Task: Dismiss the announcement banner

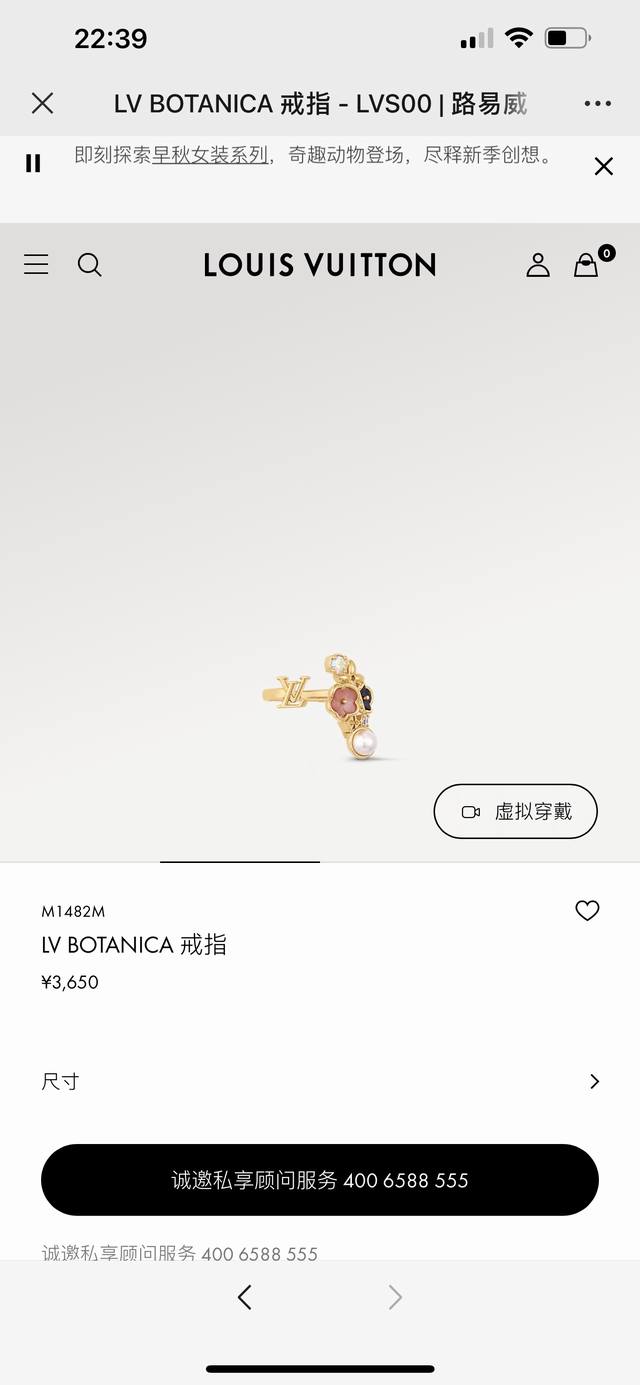Action: (x=604, y=166)
